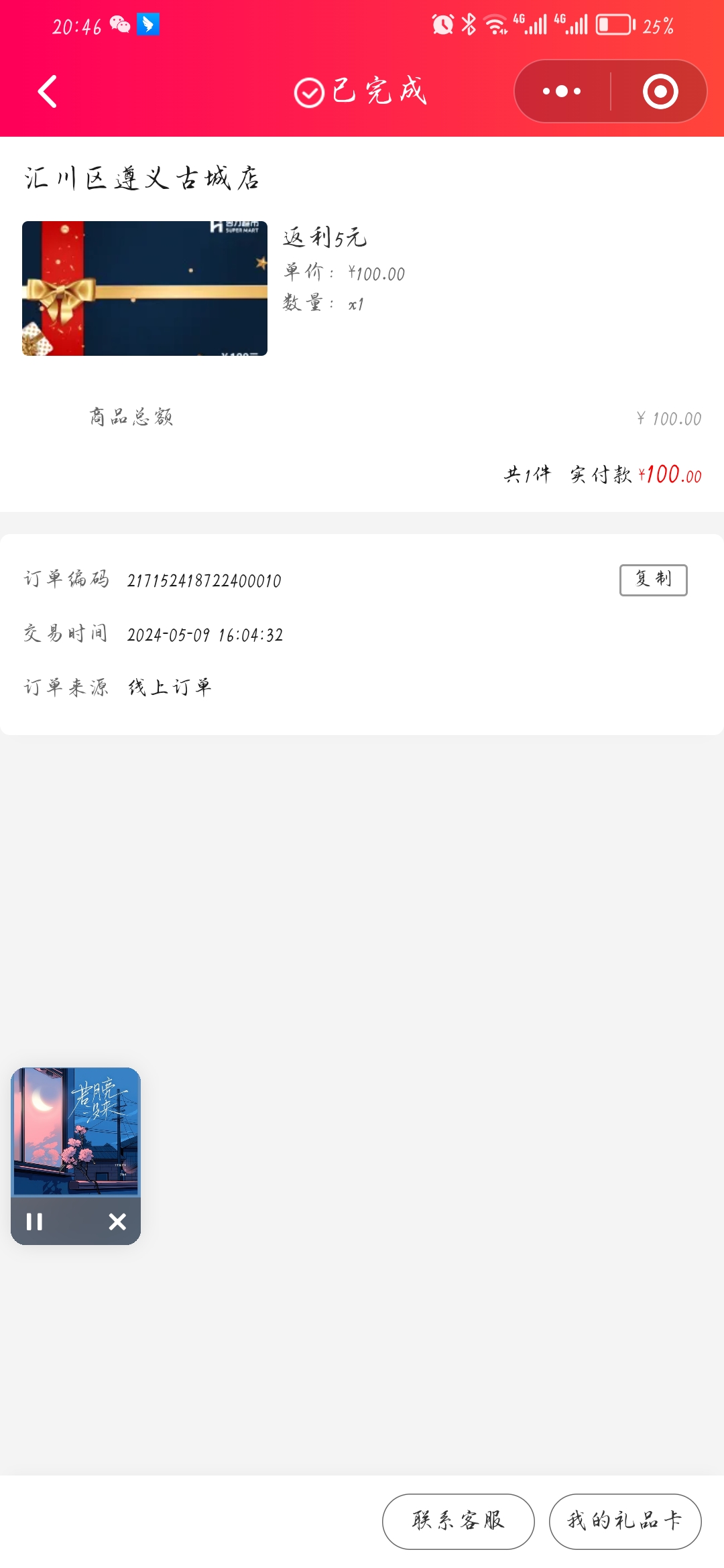This screenshot has width=724, height=1568.
Task: Pause the floating music player
Action: (34, 1222)
